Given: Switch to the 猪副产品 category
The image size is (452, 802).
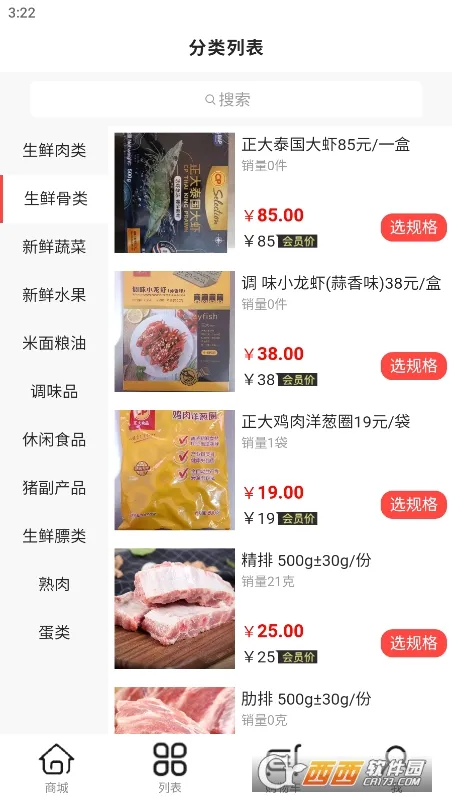Looking at the screenshot, I should click(54, 487).
